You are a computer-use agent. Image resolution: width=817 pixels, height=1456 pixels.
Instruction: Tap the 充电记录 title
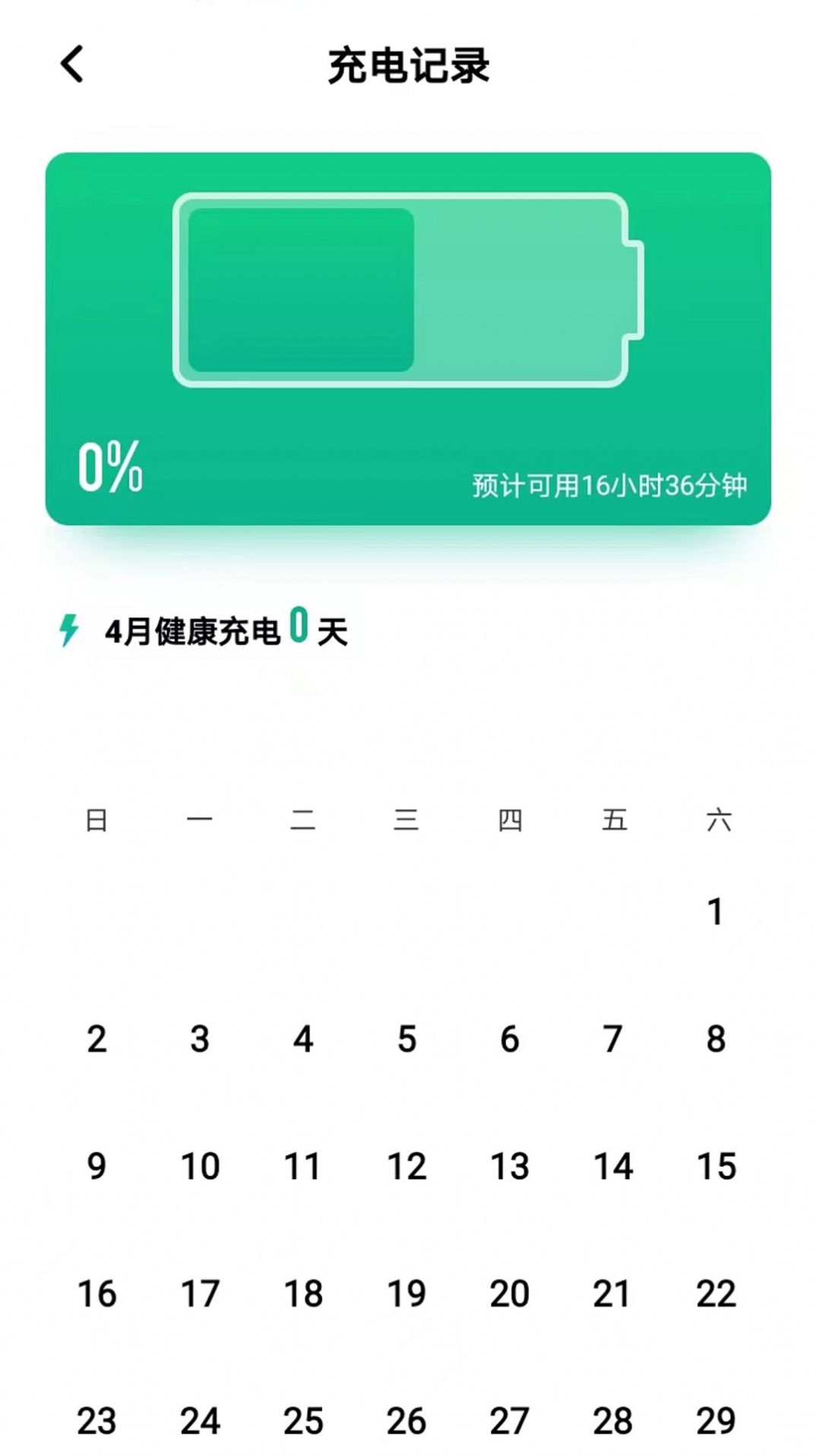[x=408, y=67]
